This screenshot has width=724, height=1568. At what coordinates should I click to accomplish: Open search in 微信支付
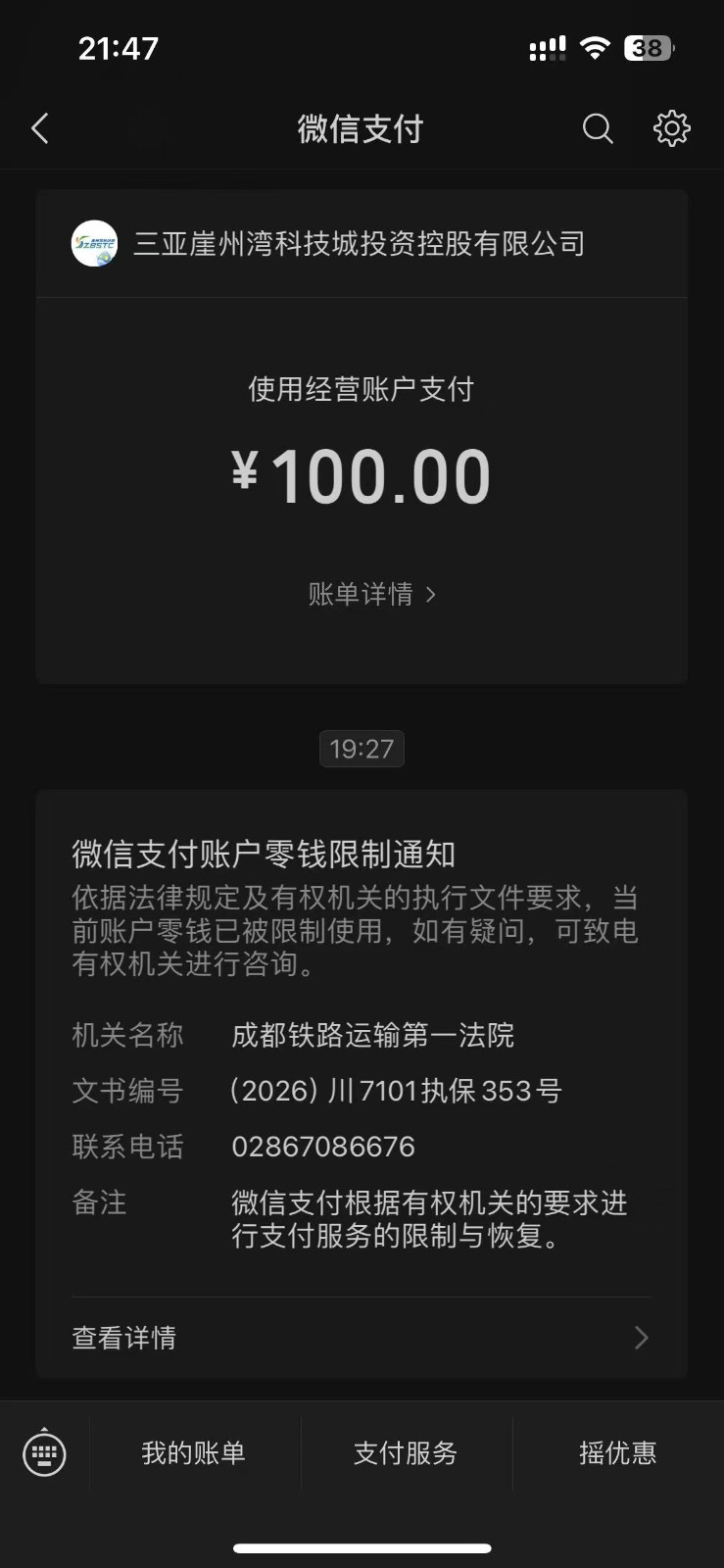coord(597,128)
